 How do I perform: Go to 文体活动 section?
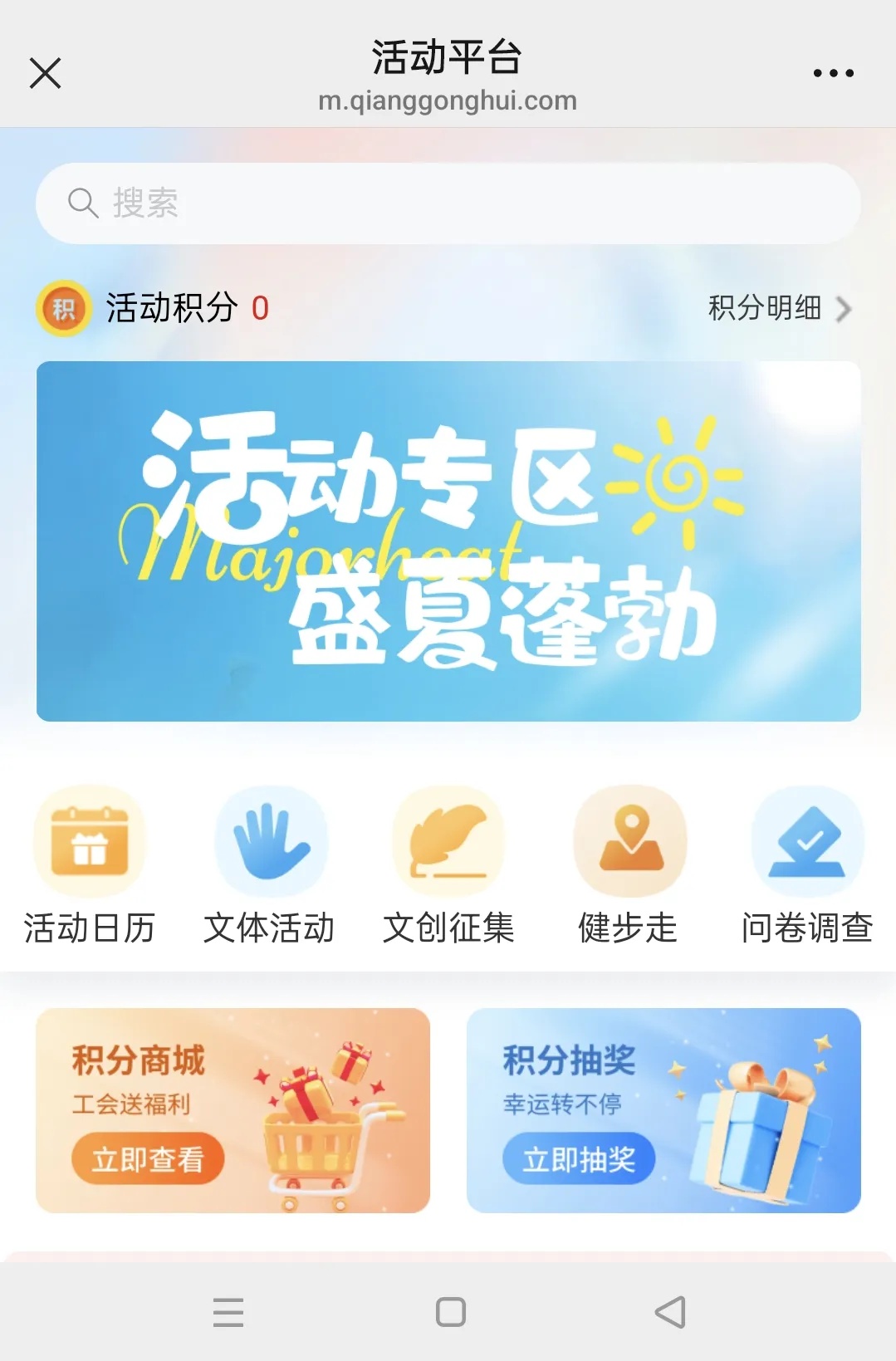[x=269, y=865]
